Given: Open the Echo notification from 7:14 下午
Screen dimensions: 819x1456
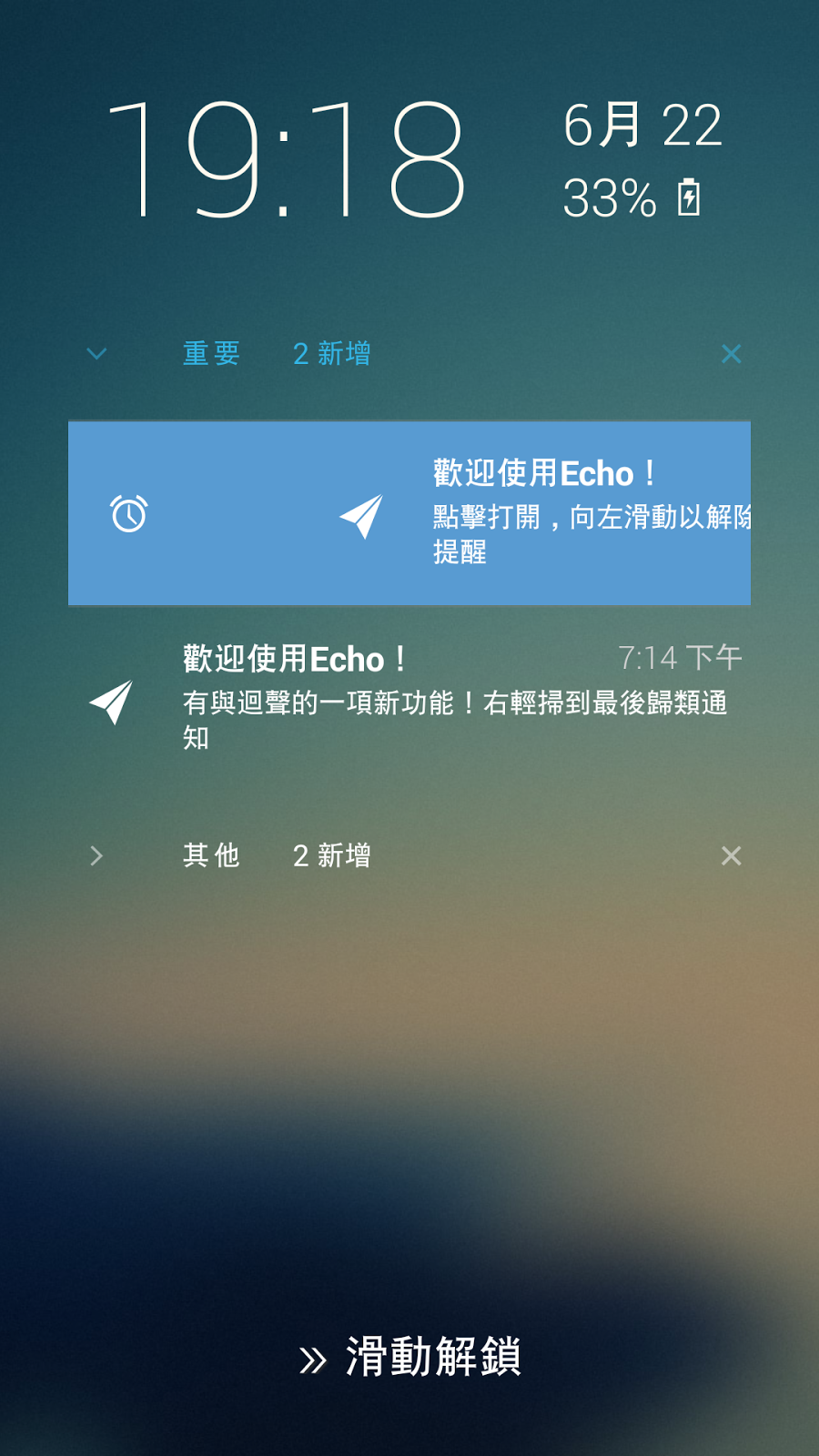Looking at the screenshot, I should 409,698.
